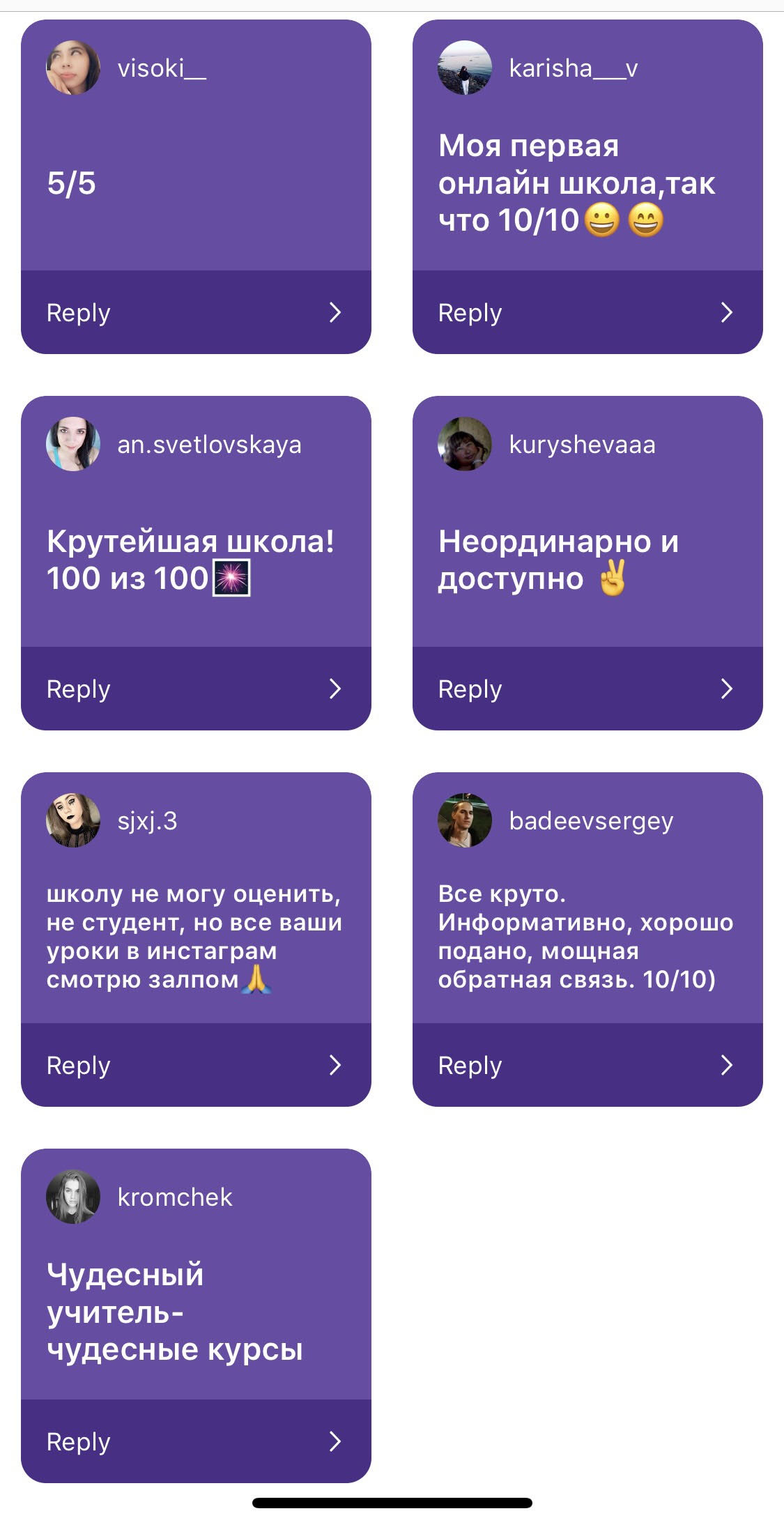View badeevsergey's profile avatar
This screenshot has width=784, height=1518.
click(x=465, y=820)
